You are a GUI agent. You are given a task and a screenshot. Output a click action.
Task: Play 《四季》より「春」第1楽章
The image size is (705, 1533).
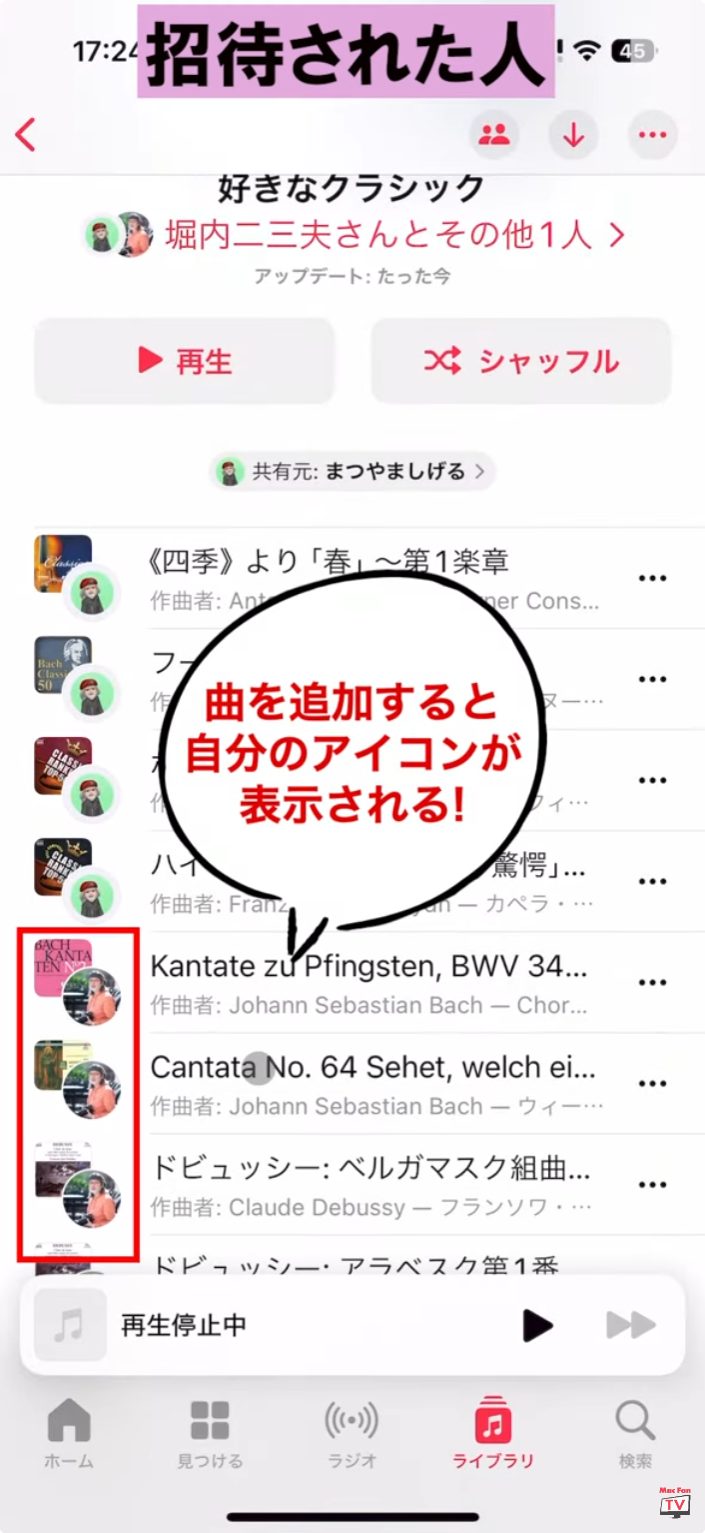330,563
